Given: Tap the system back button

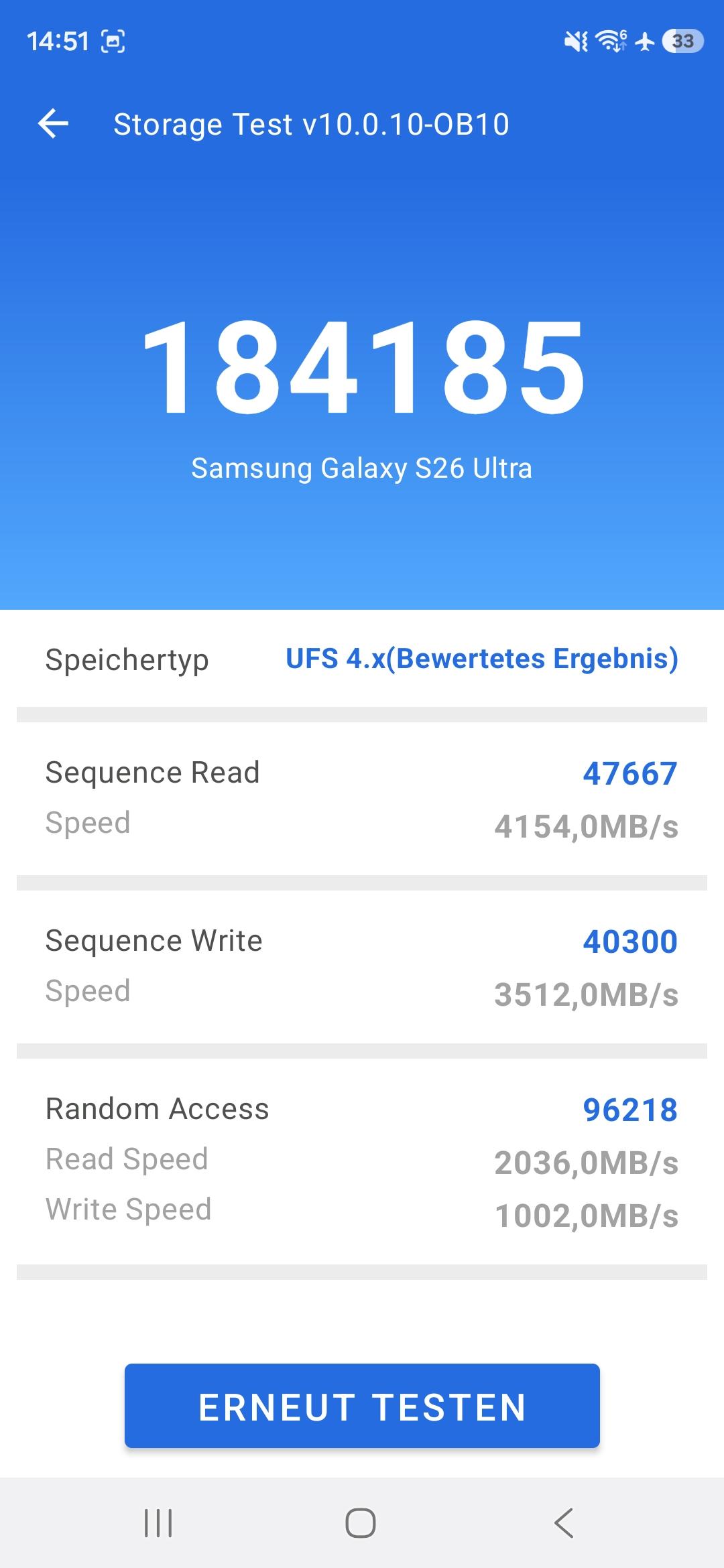Looking at the screenshot, I should click(x=564, y=1522).
